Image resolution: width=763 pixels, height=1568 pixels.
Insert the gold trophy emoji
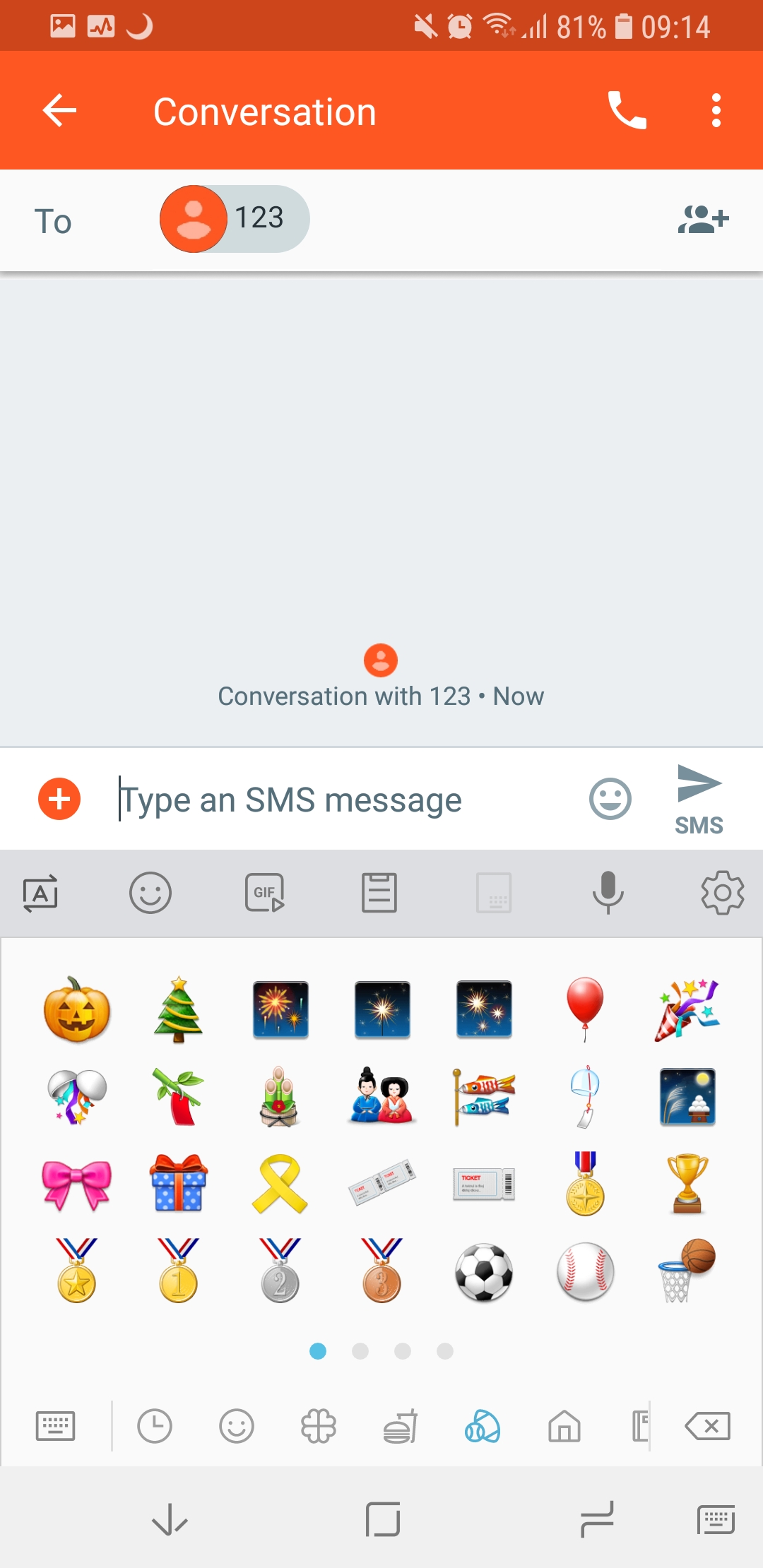pyautogui.click(x=687, y=1183)
